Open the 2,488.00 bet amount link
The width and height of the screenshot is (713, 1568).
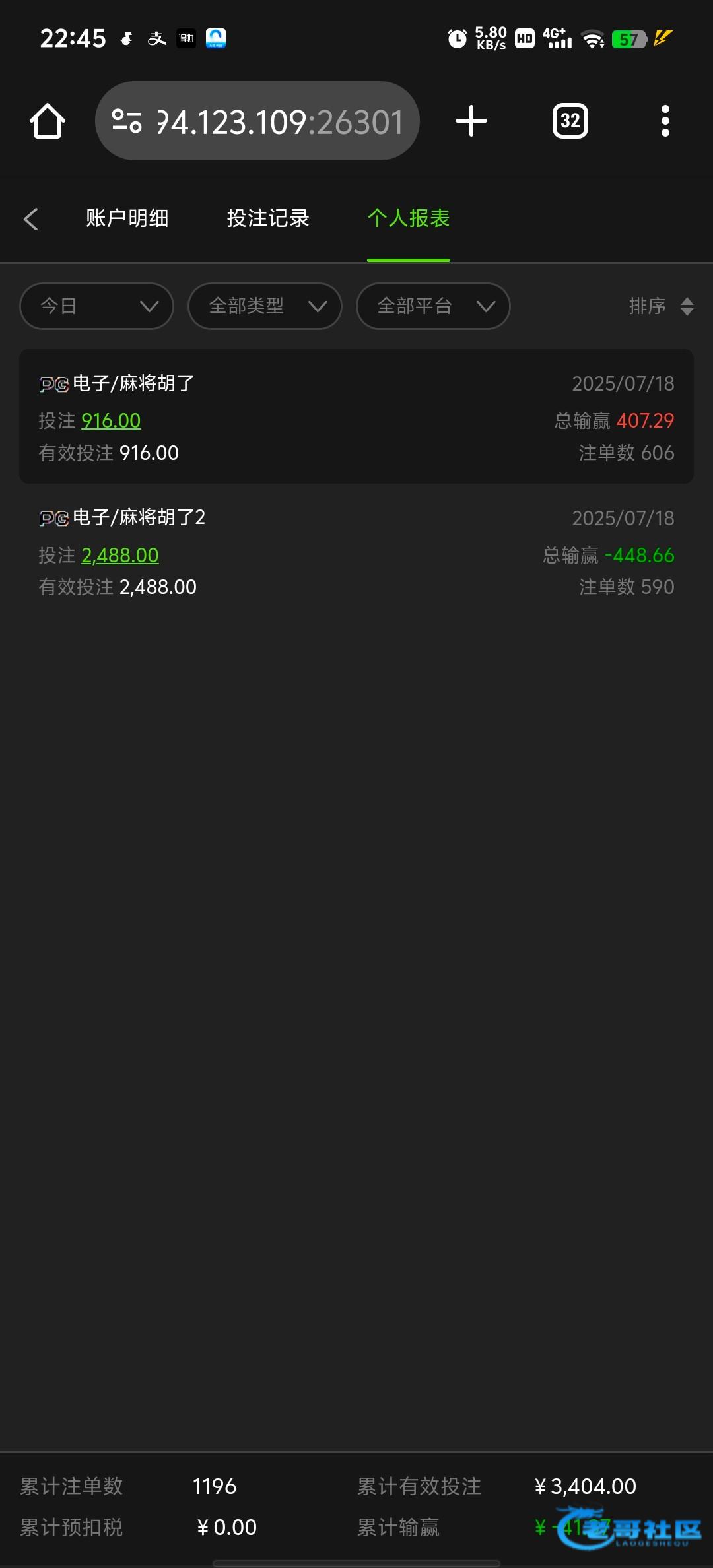pos(120,555)
